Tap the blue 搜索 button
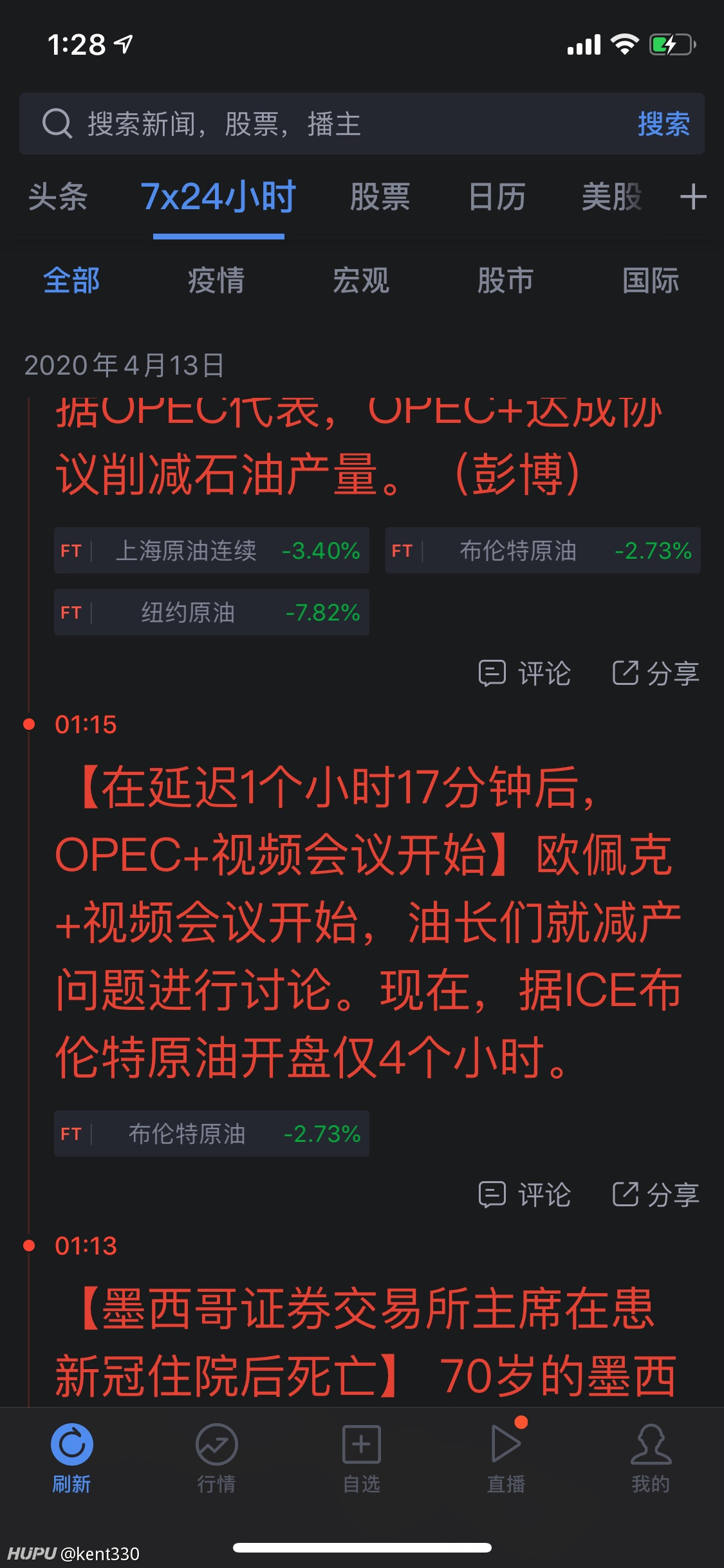Viewport: 724px width, 1568px height. [664, 124]
